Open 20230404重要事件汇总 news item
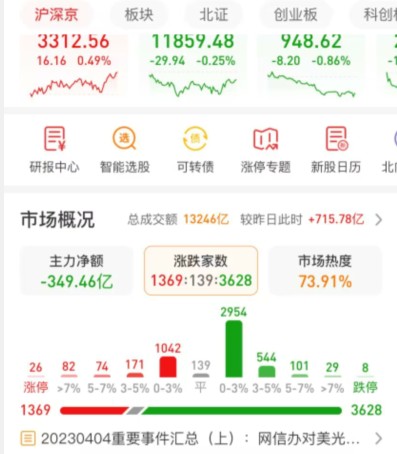The image size is (397, 454). [201, 438]
